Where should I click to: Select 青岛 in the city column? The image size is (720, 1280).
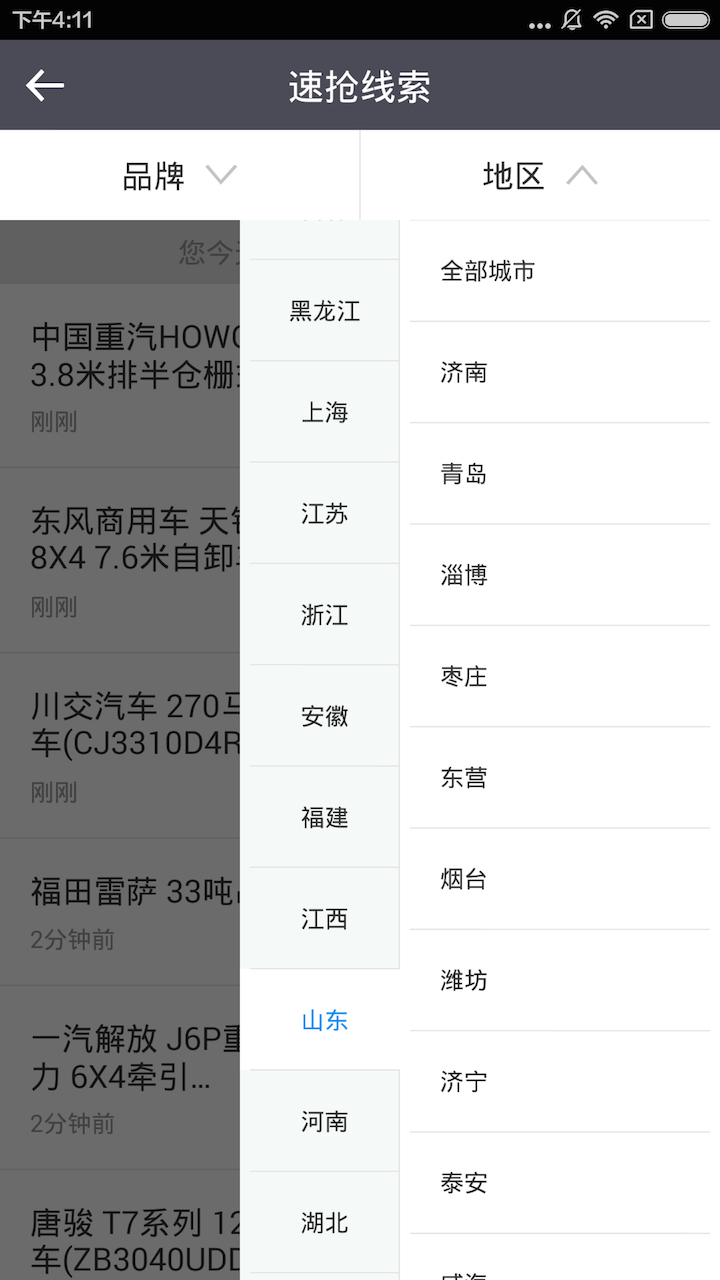click(462, 473)
